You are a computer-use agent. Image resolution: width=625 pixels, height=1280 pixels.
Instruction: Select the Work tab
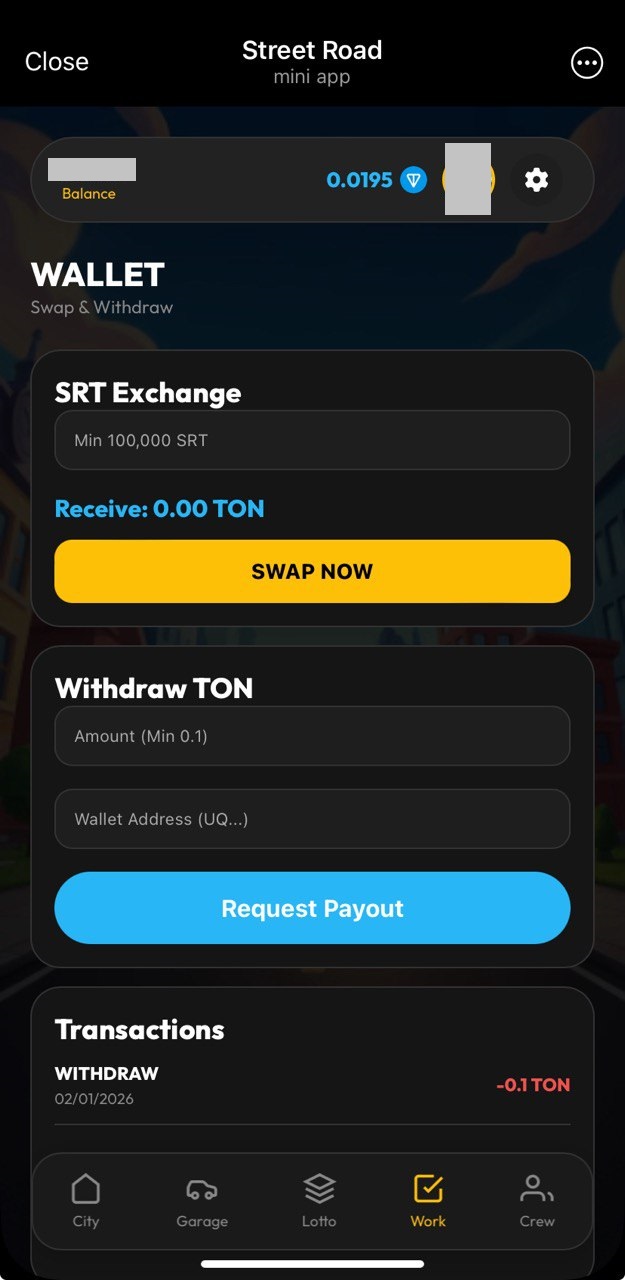pyautogui.click(x=428, y=1201)
